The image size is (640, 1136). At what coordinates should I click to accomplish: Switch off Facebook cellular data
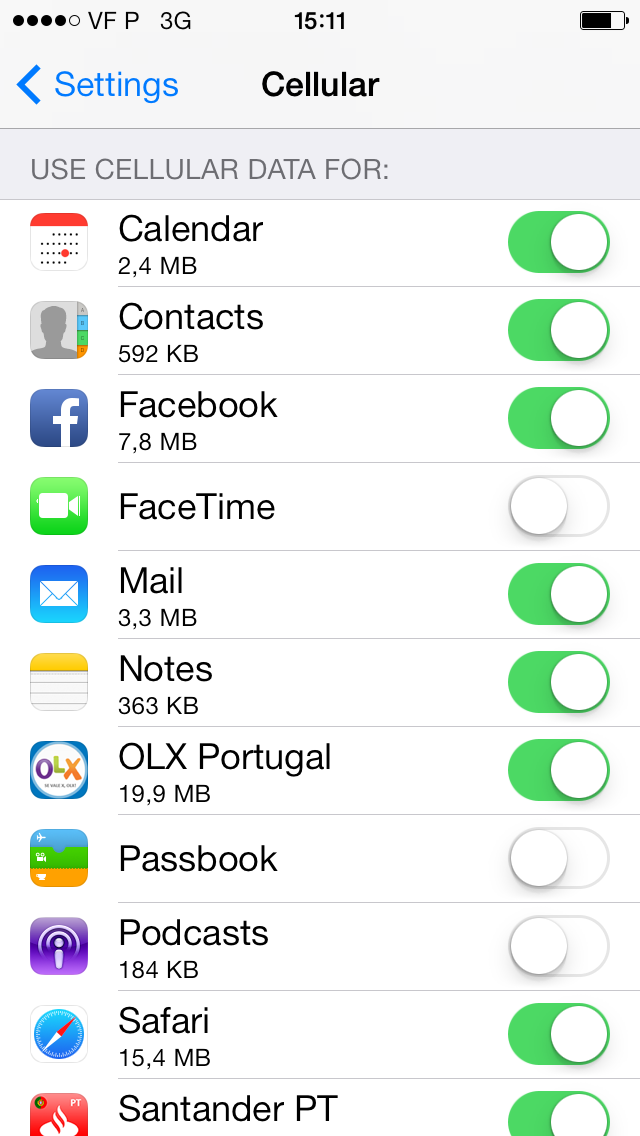[x=559, y=418]
